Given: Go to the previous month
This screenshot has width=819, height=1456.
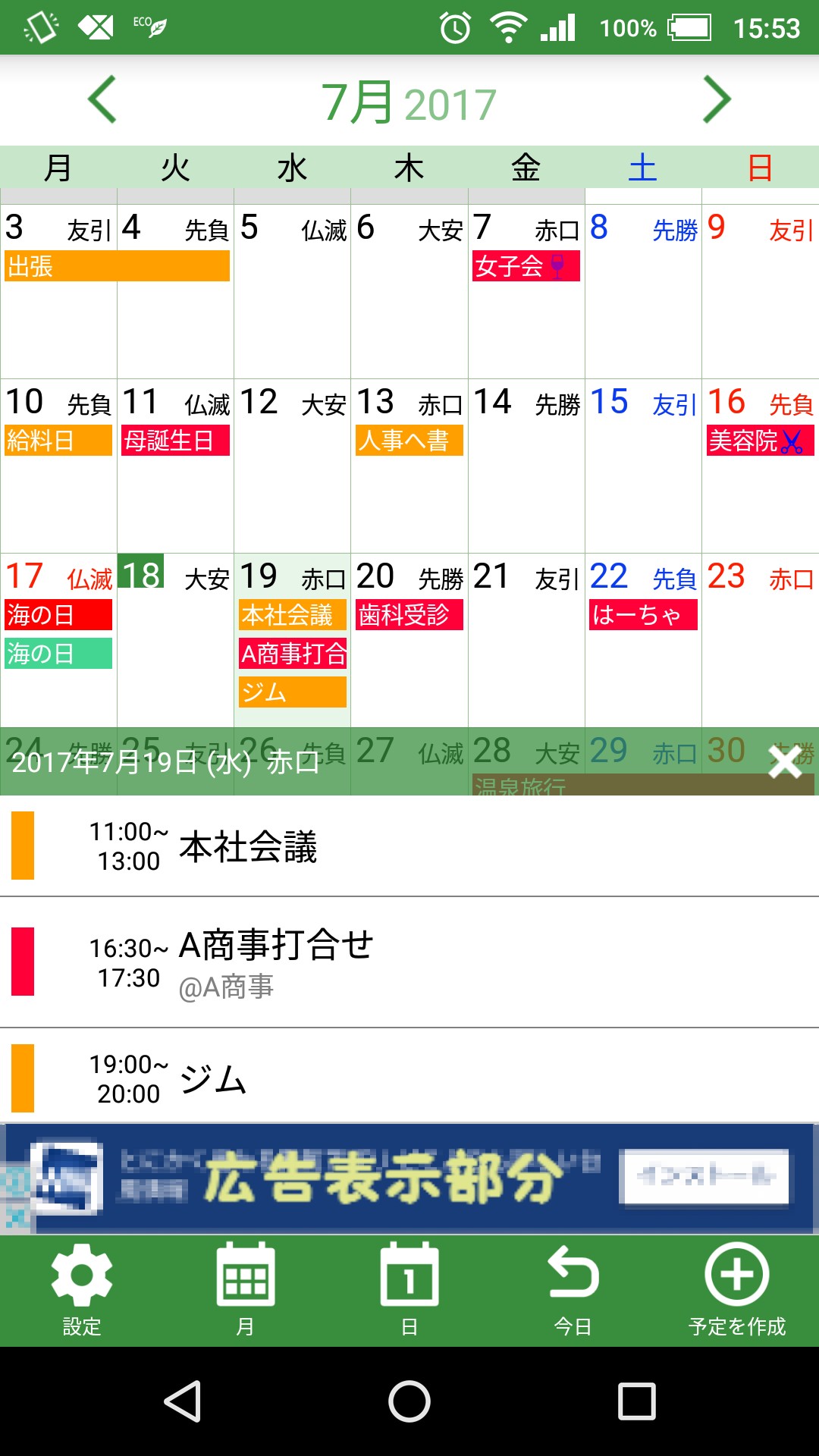Looking at the screenshot, I should 102,99.
